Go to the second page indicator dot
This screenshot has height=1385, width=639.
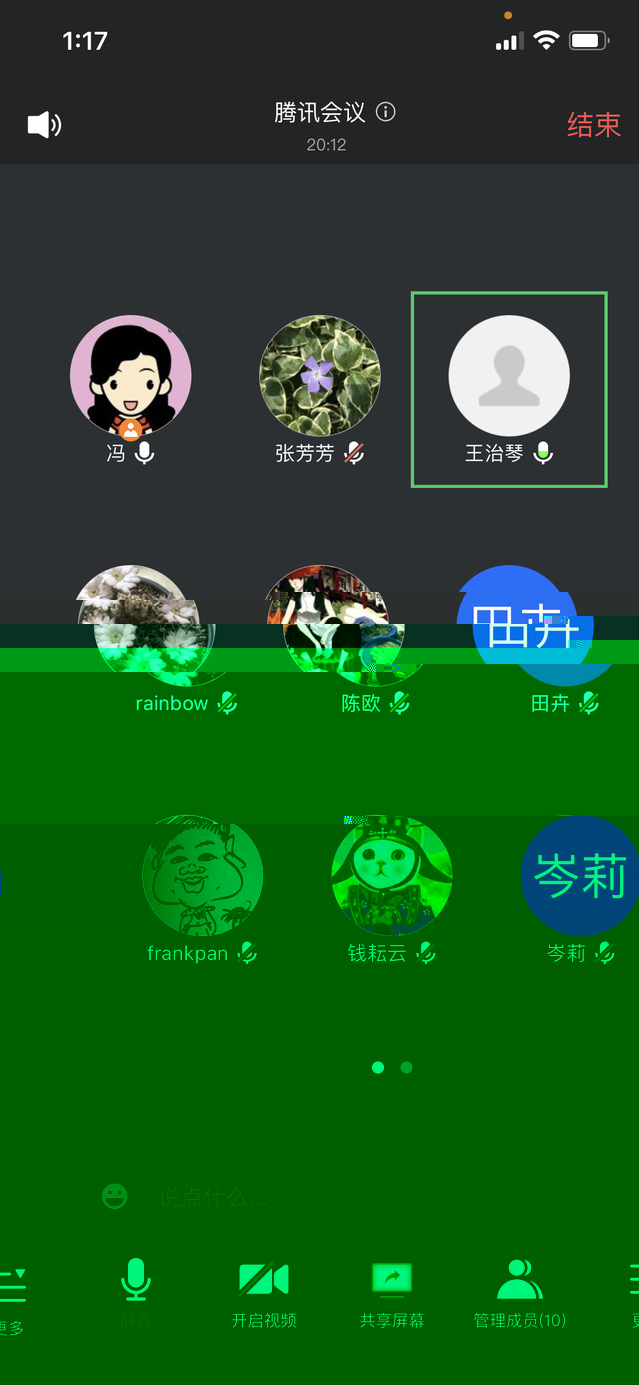point(406,1067)
